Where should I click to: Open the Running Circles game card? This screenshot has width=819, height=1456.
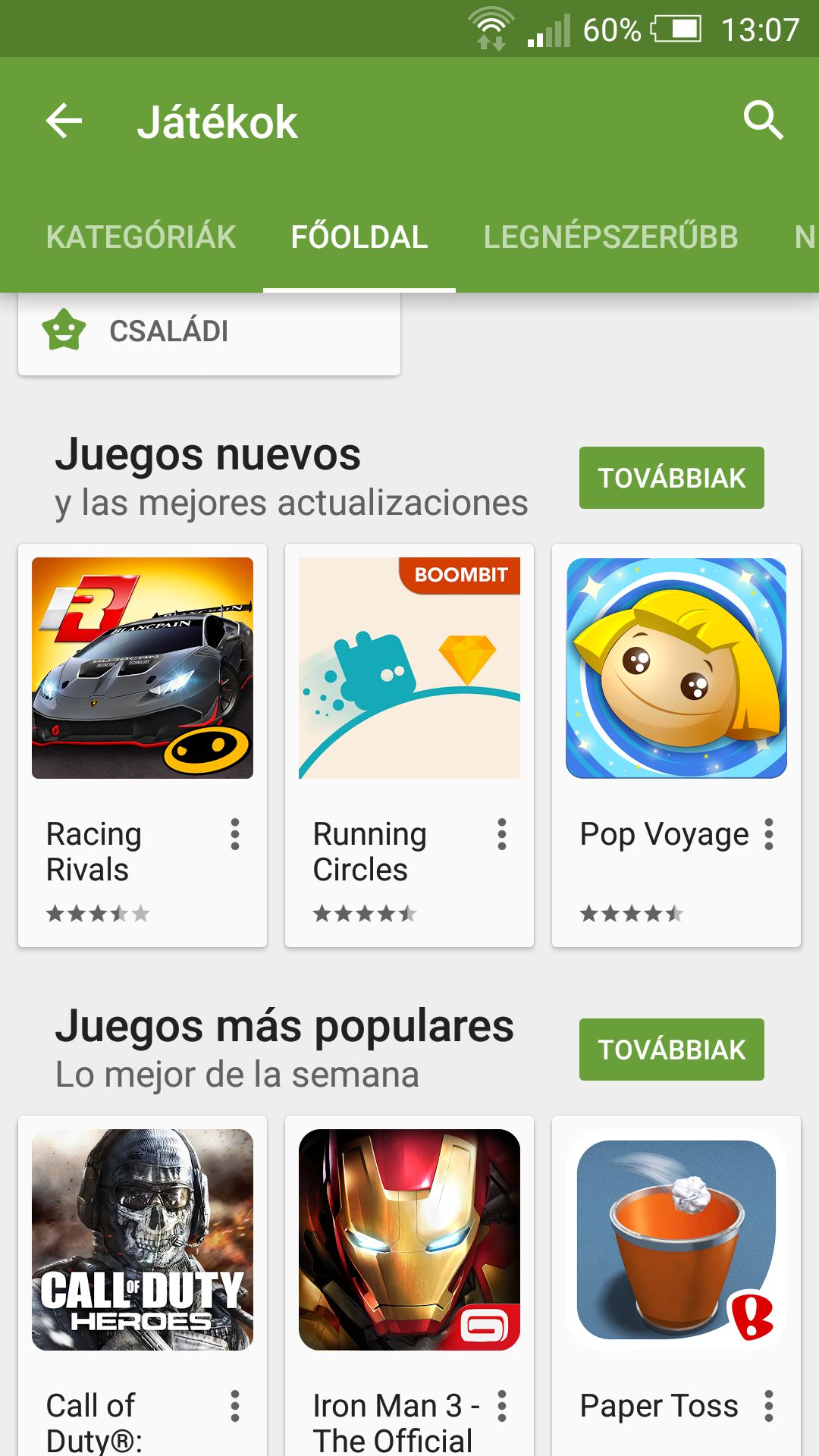point(409,745)
